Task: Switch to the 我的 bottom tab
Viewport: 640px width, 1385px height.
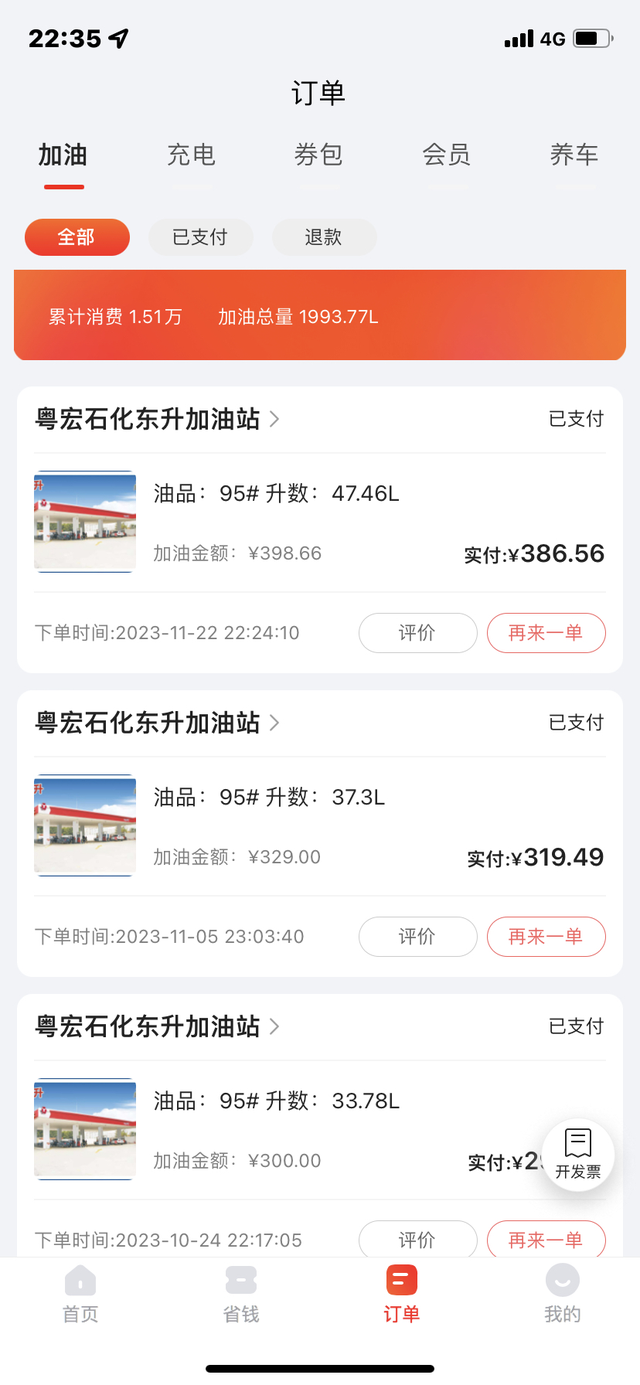Action: point(562,1295)
